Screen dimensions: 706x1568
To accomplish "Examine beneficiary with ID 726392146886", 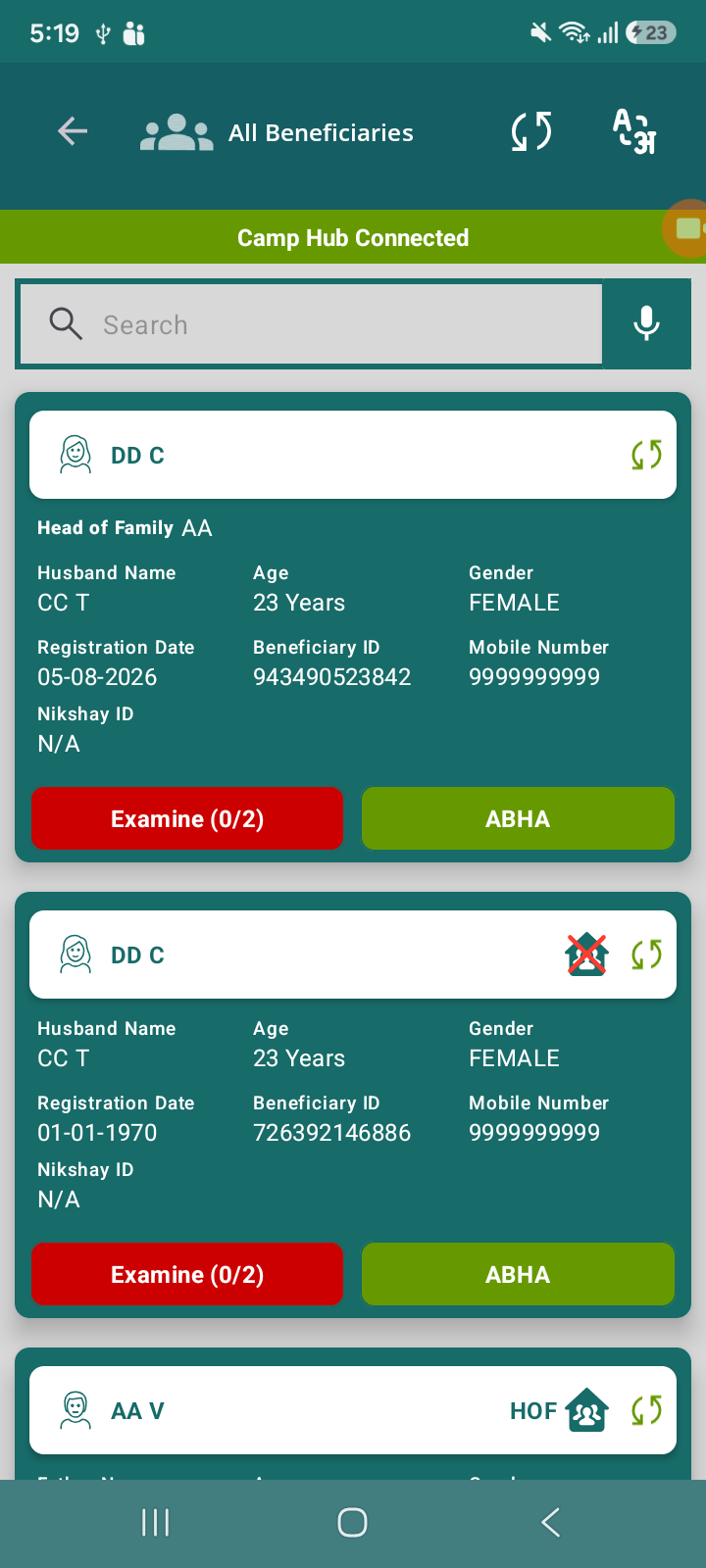I will click(187, 1274).
